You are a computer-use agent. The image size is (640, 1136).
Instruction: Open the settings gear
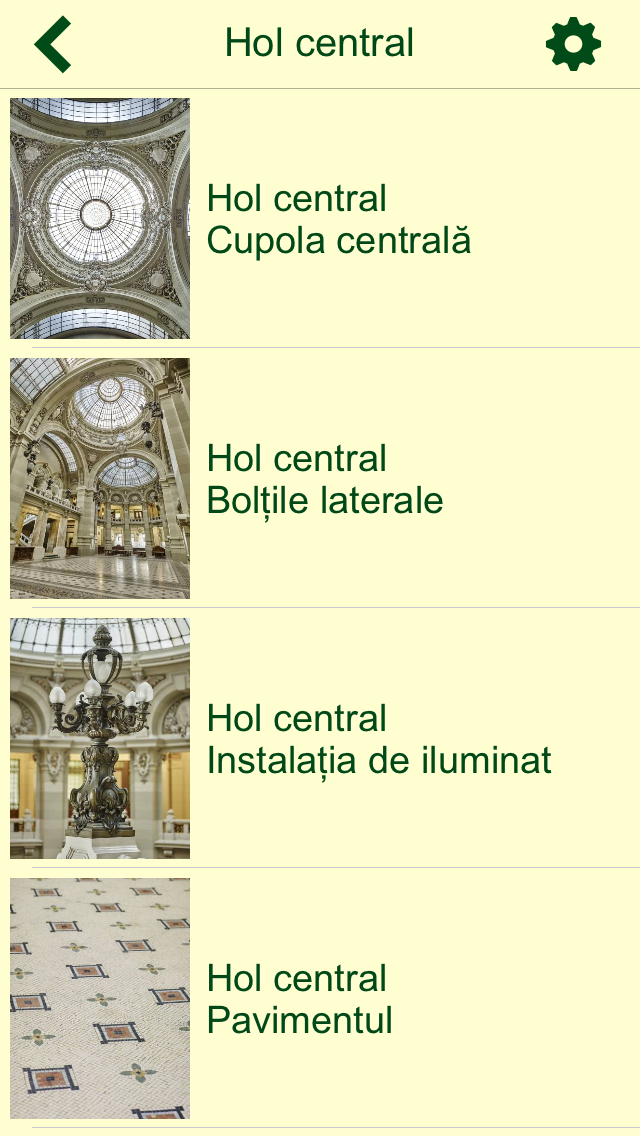pos(573,44)
